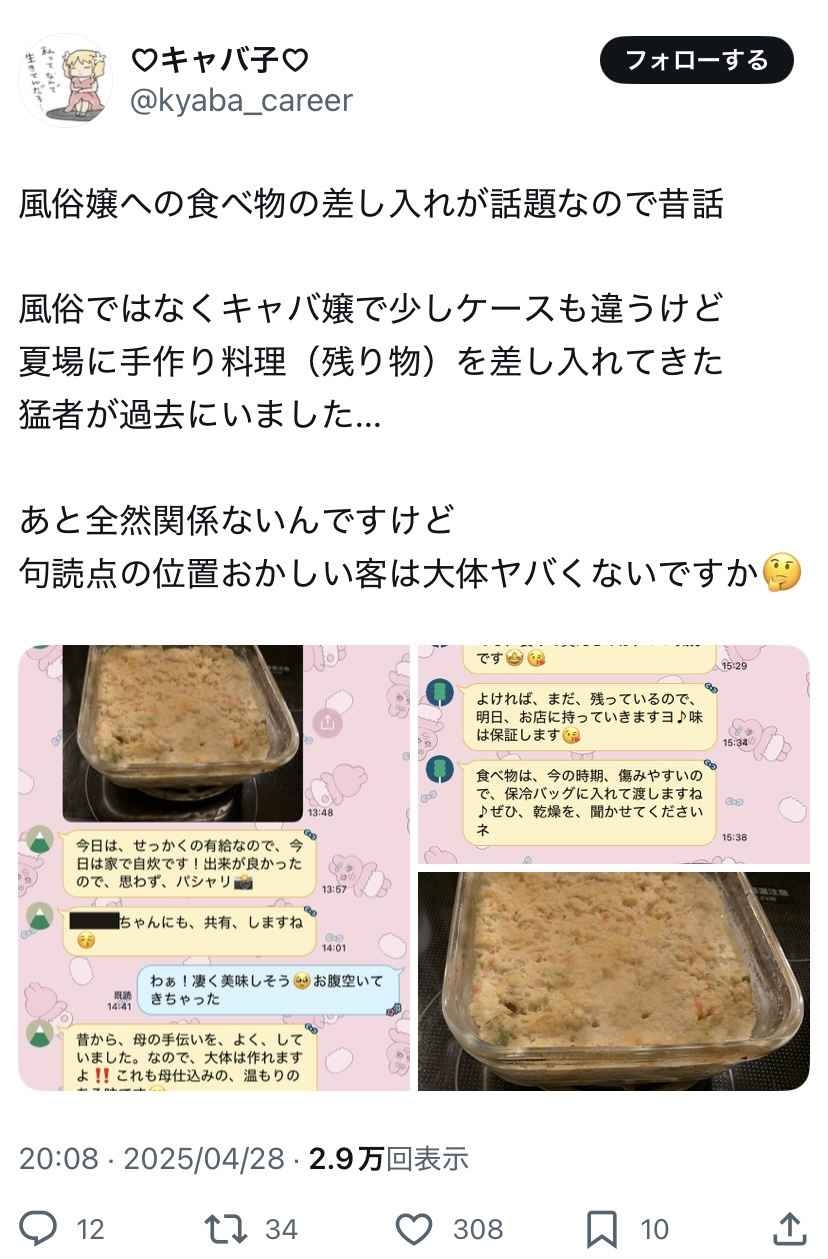Open the left chat screenshot image
This screenshot has width=828, height=1259.
(214, 867)
